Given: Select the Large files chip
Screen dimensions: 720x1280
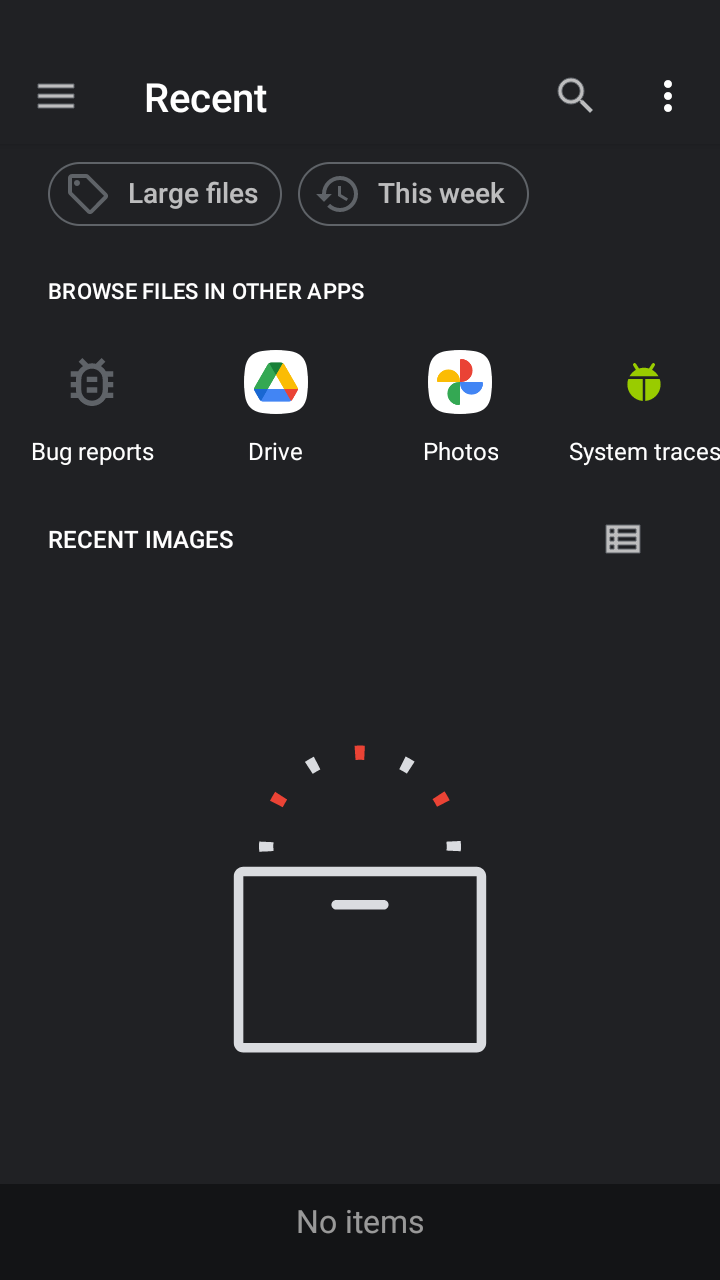Looking at the screenshot, I should [x=165, y=194].
